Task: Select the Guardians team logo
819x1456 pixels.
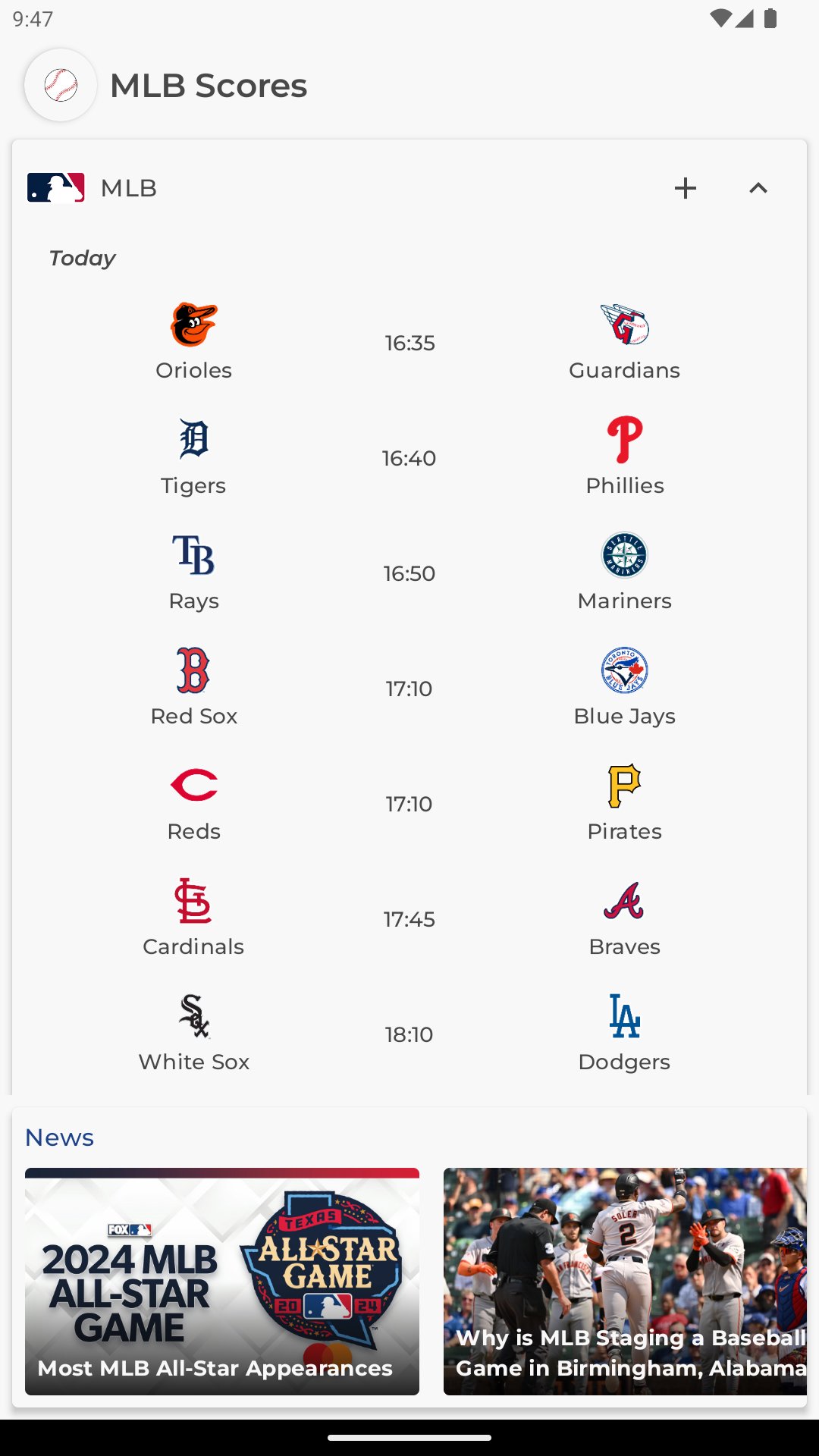Action: (x=624, y=324)
